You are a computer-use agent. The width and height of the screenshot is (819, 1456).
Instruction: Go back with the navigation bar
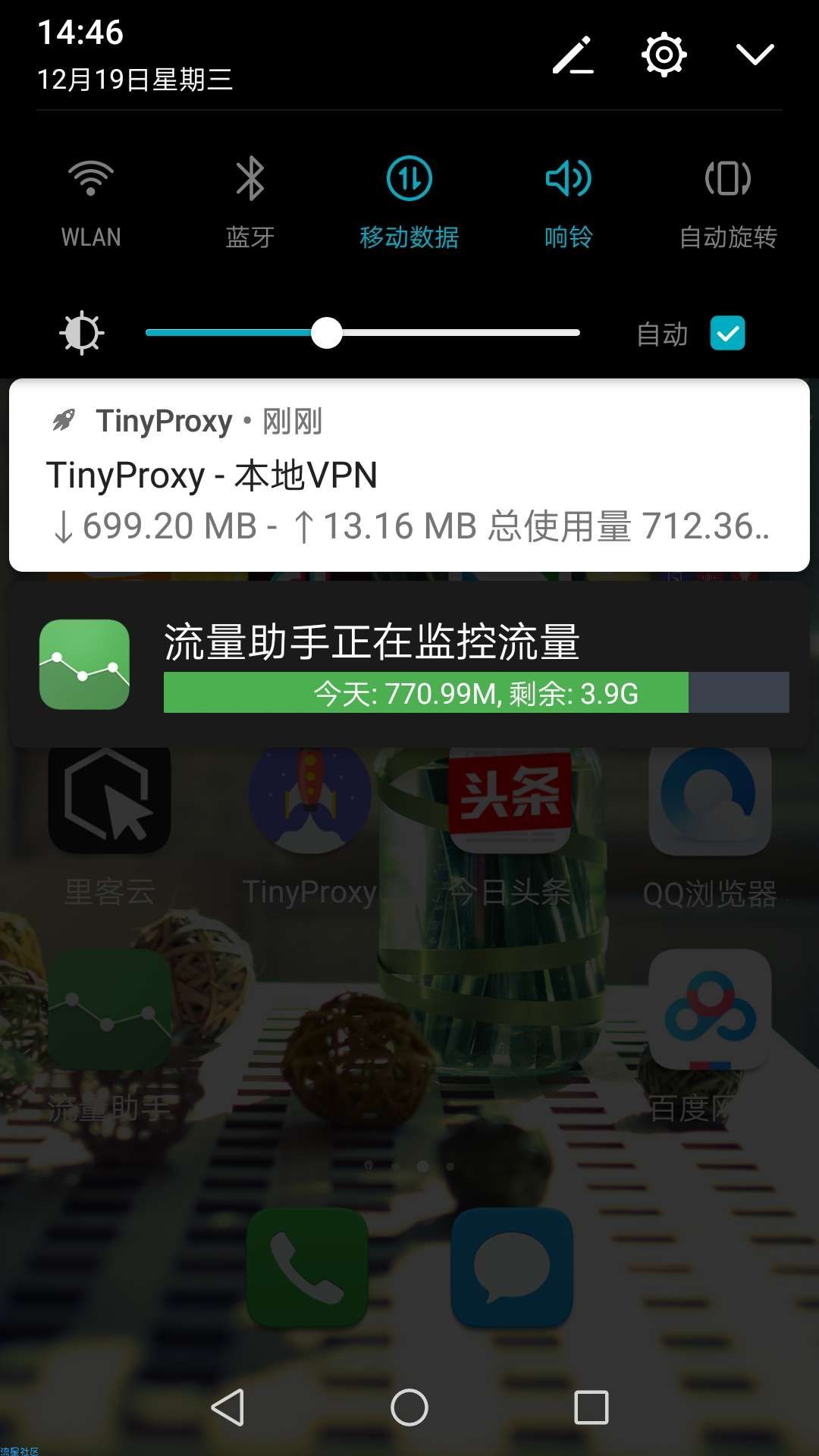click(227, 1407)
